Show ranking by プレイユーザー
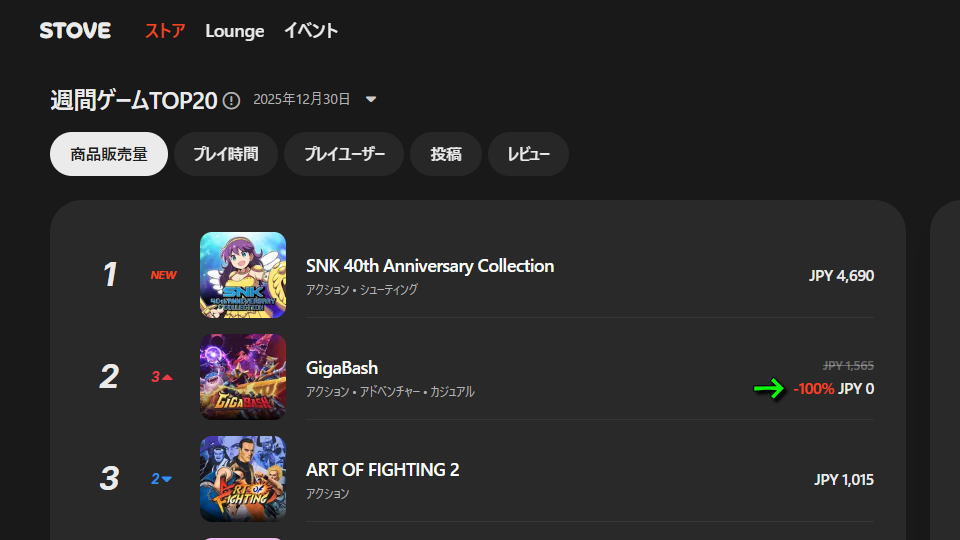Image resolution: width=960 pixels, height=540 pixels. click(344, 154)
